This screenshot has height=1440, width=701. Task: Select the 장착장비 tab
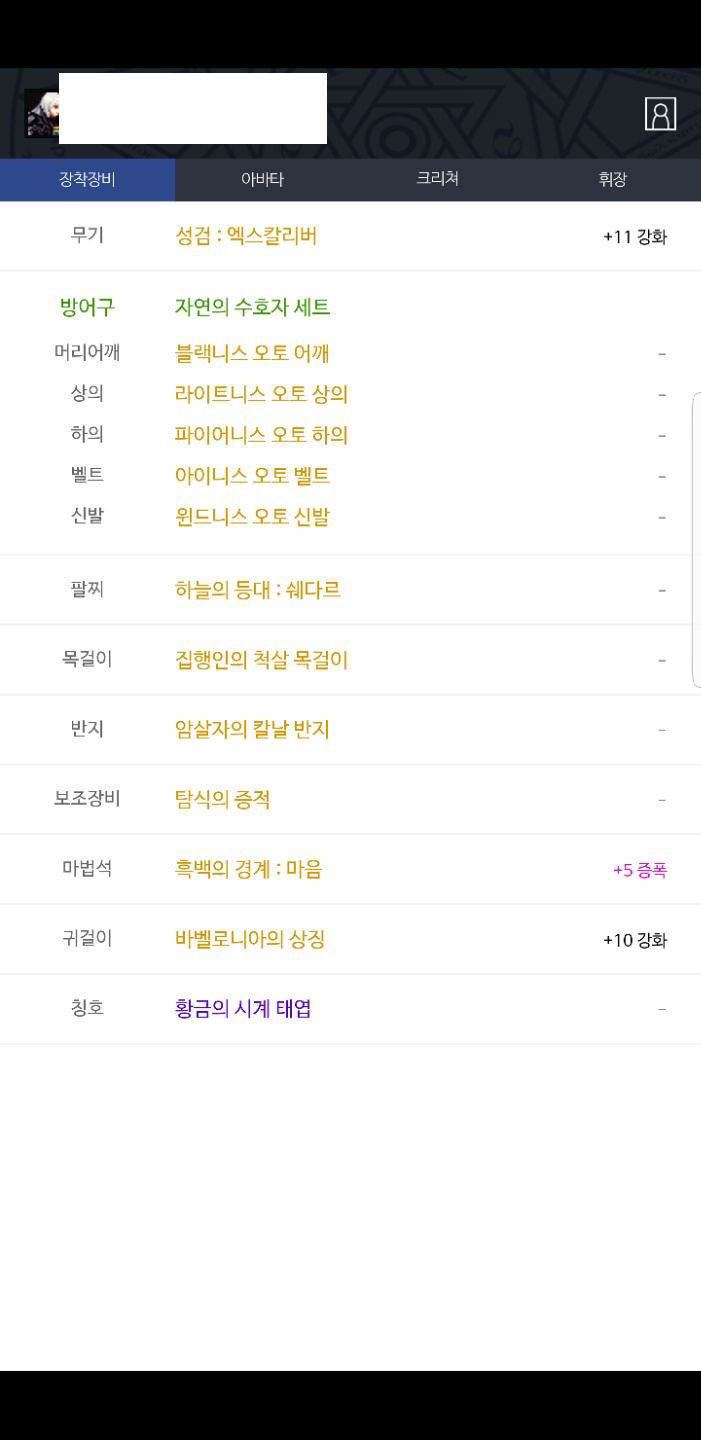pyautogui.click(x=87, y=180)
